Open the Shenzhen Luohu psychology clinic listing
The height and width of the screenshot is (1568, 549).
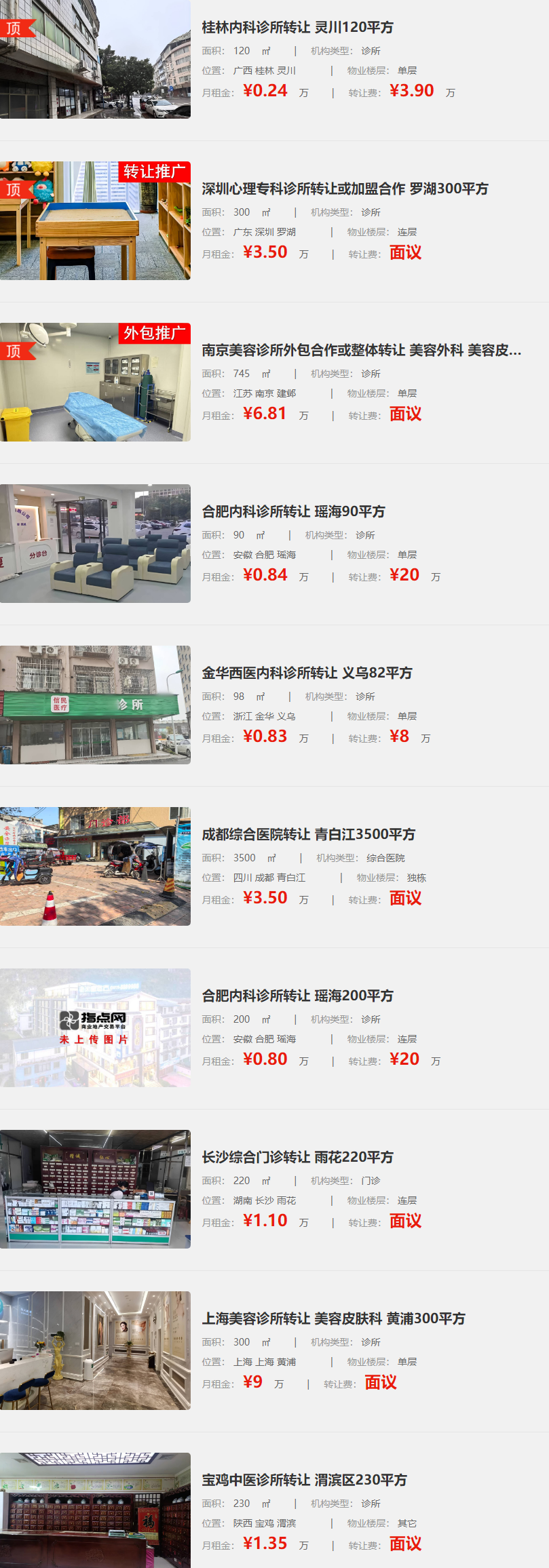click(345, 189)
